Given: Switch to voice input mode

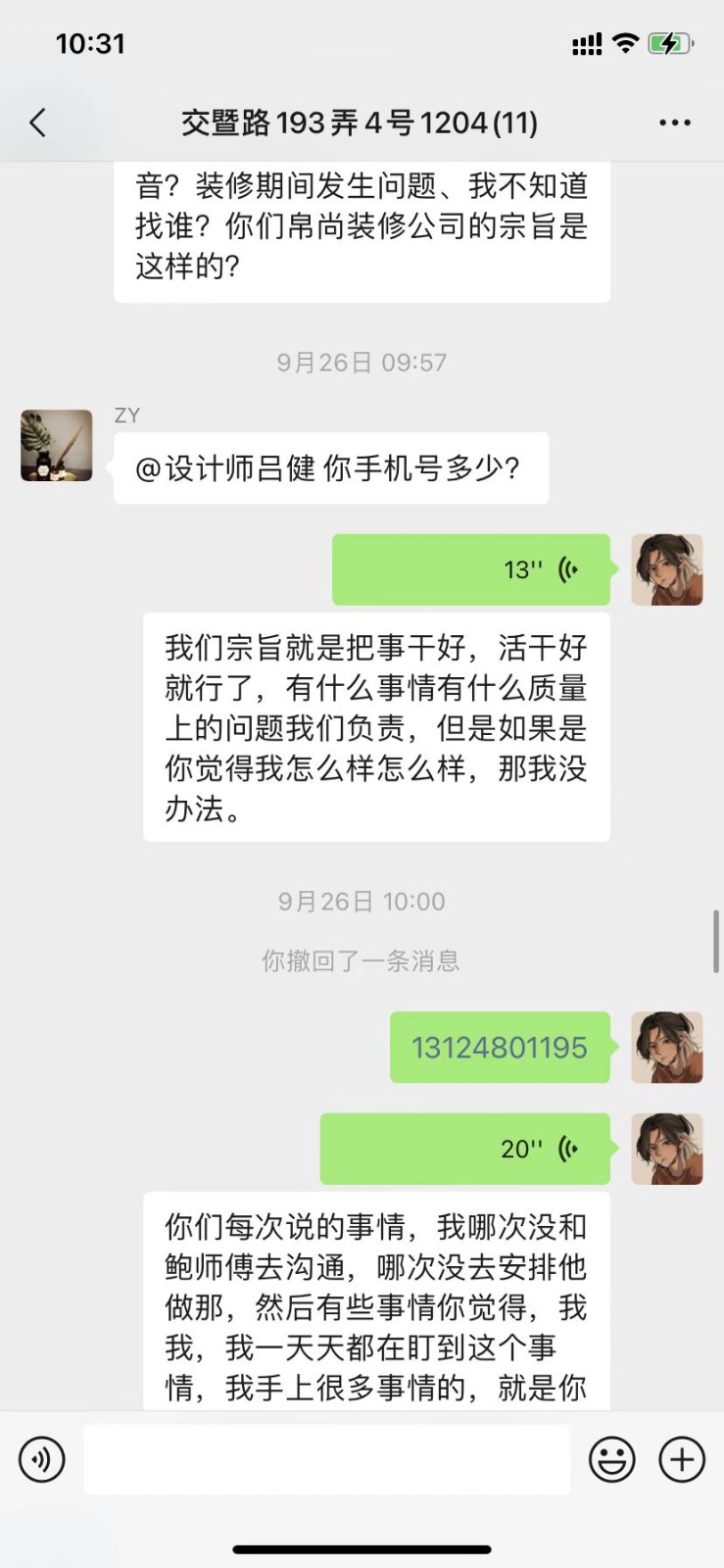Looking at the screenshot, I should click(x=42, y=1459).
